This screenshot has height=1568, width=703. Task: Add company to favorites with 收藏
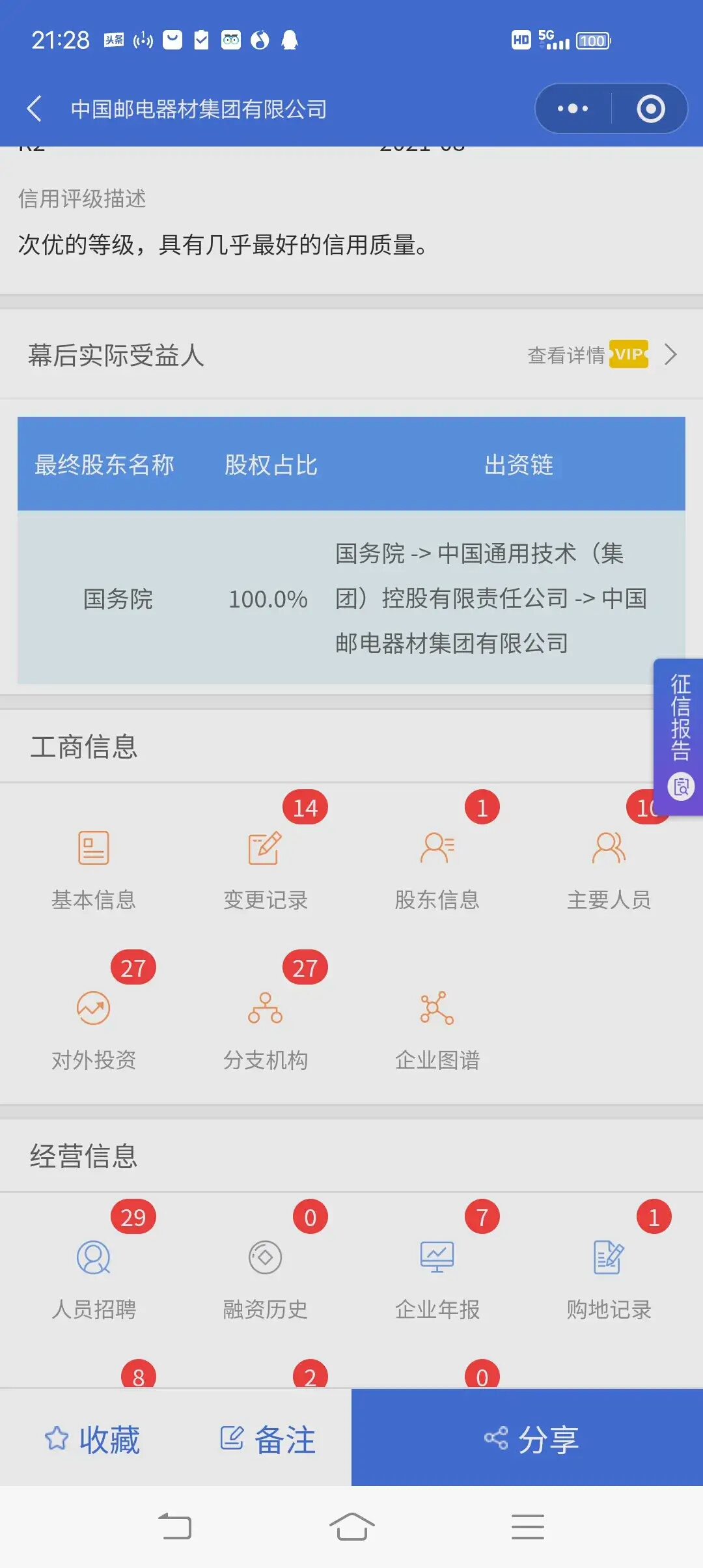click(x=92, y=1440)
